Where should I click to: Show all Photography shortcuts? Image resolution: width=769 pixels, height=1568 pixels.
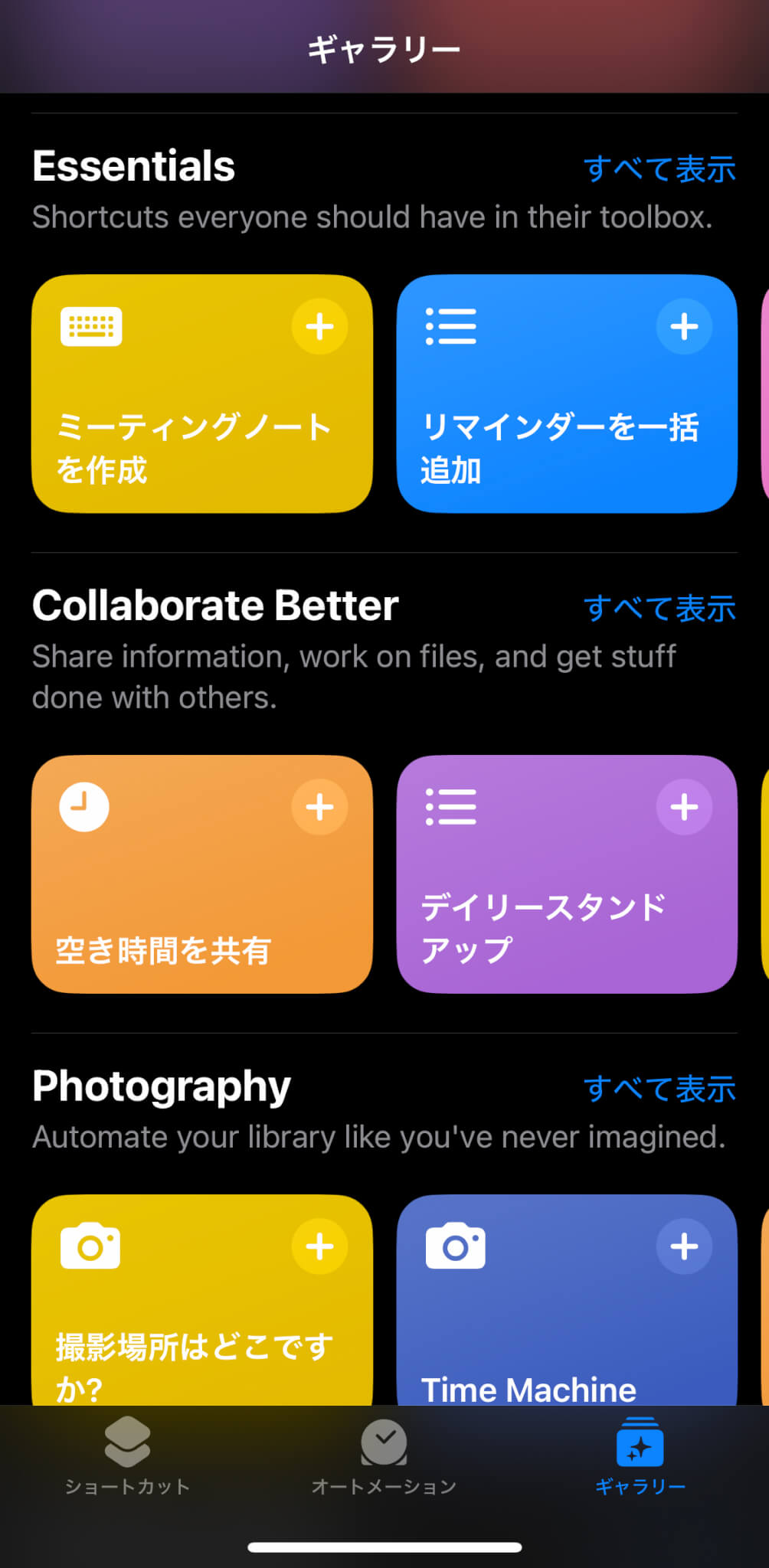659,1089
